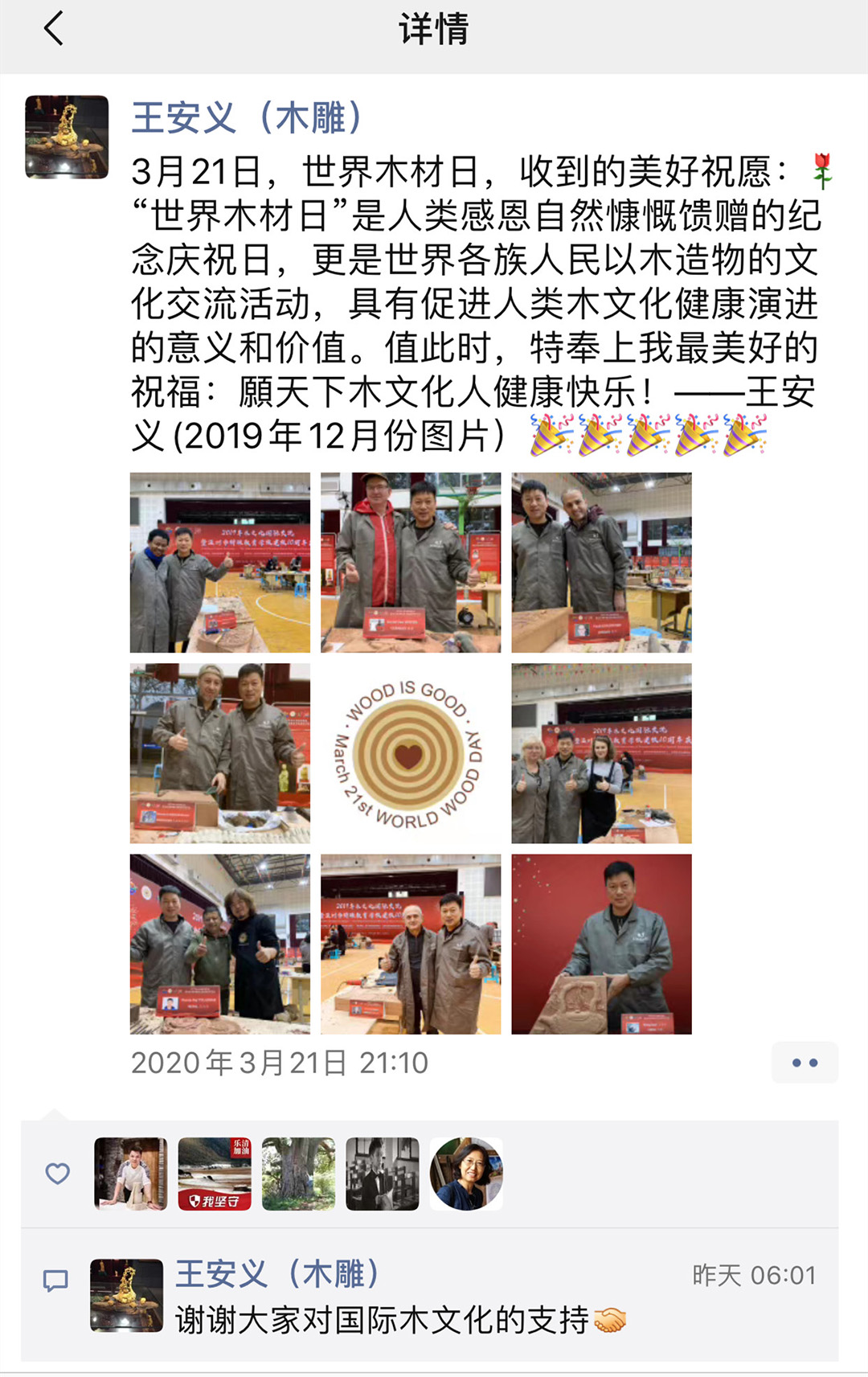The height and width of the screenshot is (1377, 868).
Task: Tap the poster's avatar beside the post
Action: tap(67, 137)
